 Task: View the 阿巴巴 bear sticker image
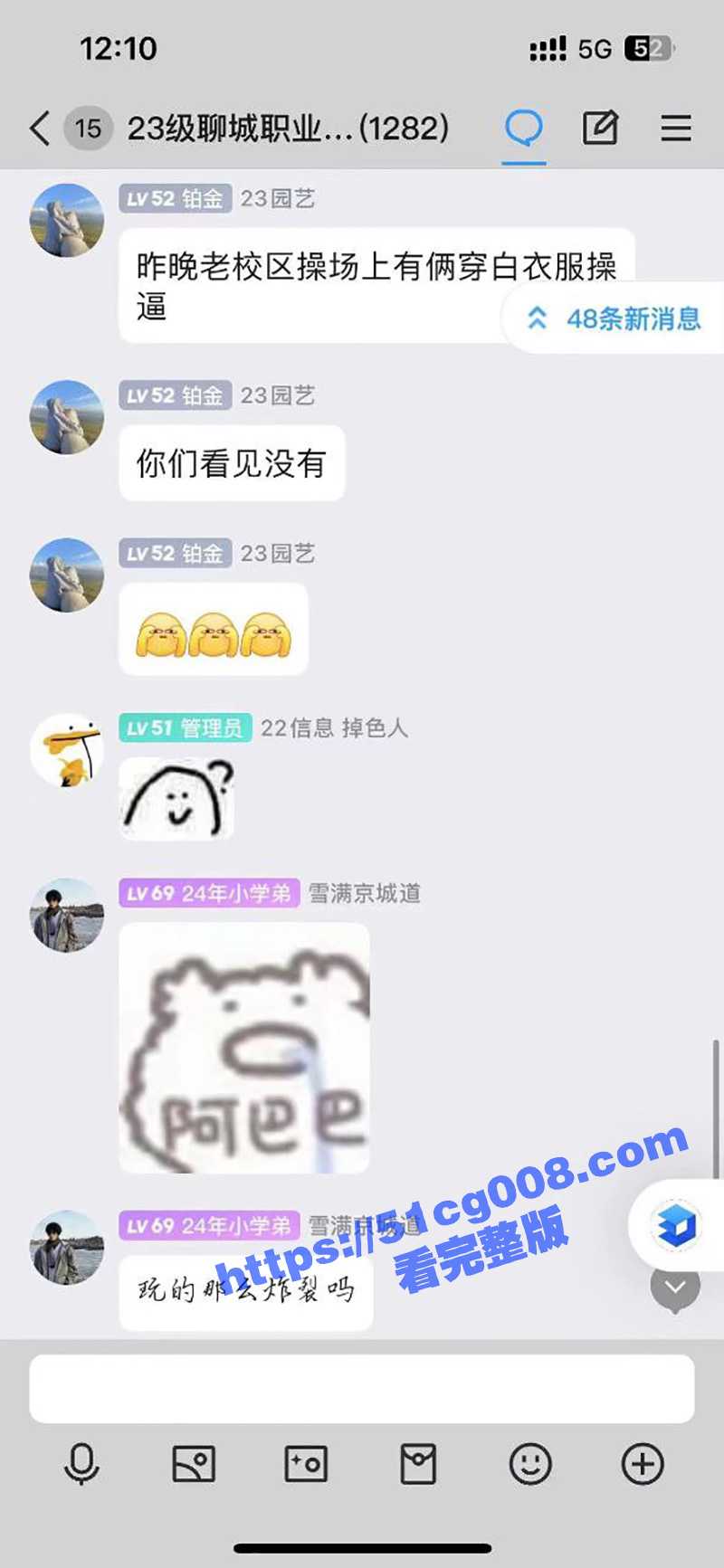pos(244,1048)
